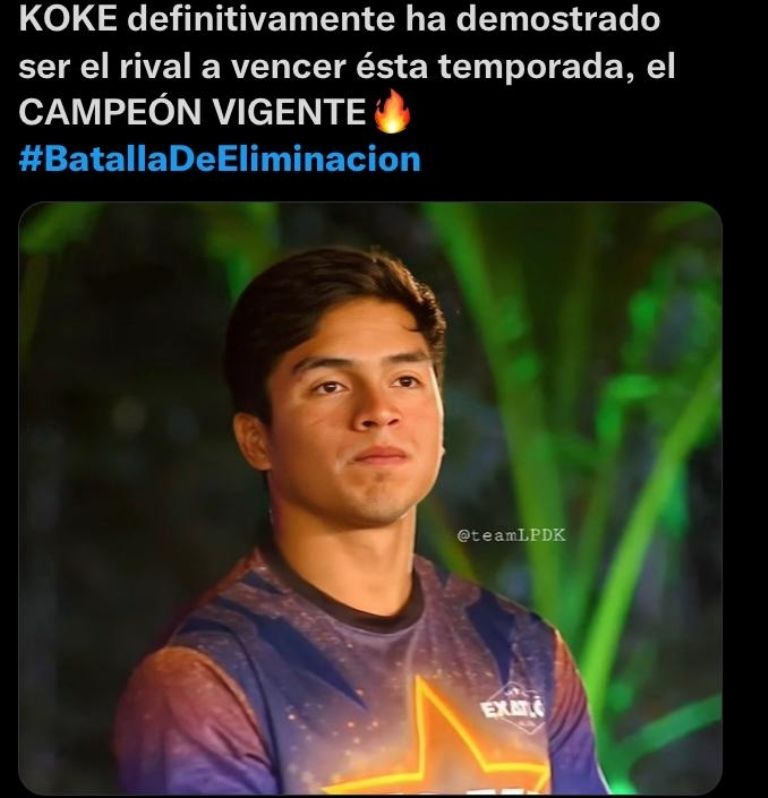Screen dimensions: 768x798
Task: Open the #BatallaDeEliminacion hashtag
Action: pos(220,160)
